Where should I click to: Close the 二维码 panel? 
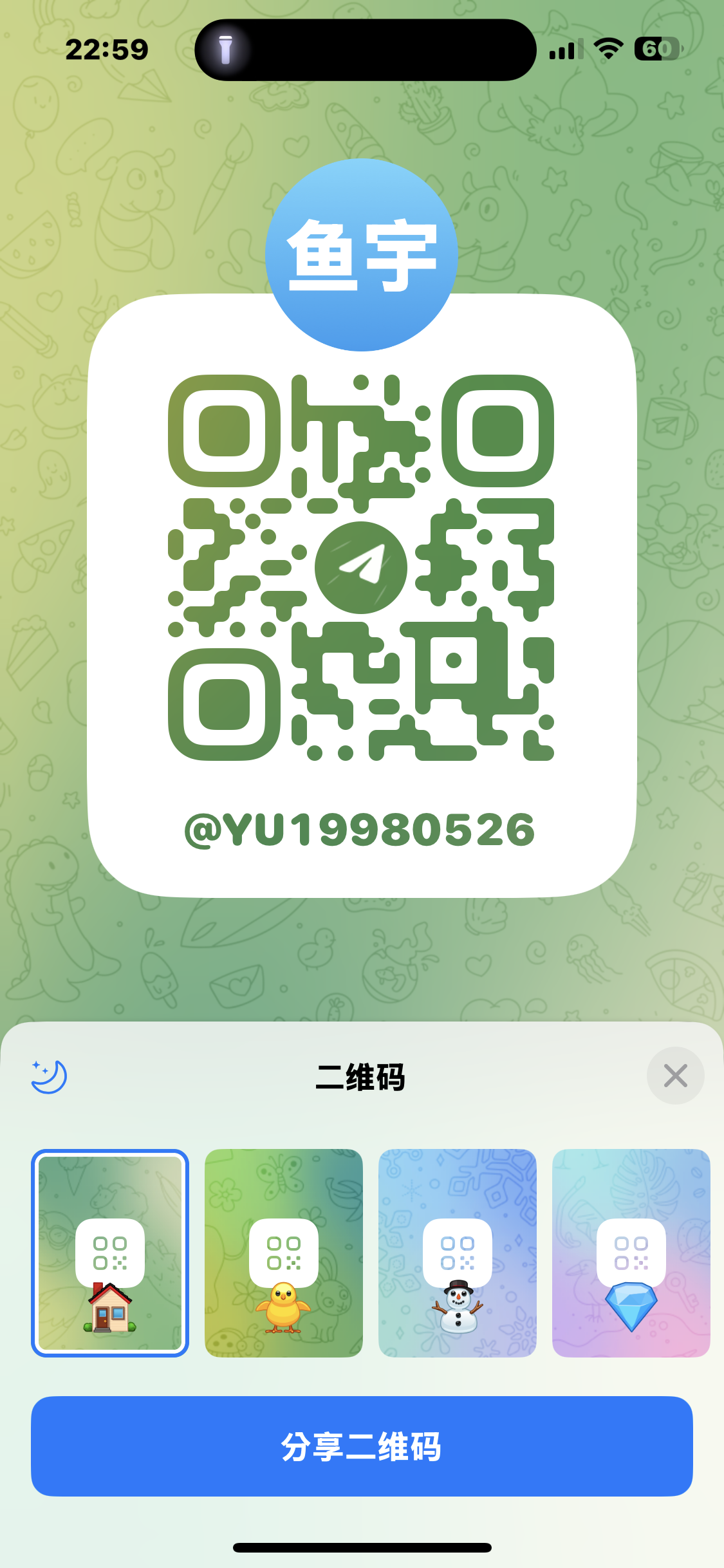[x=675, y=1076]
